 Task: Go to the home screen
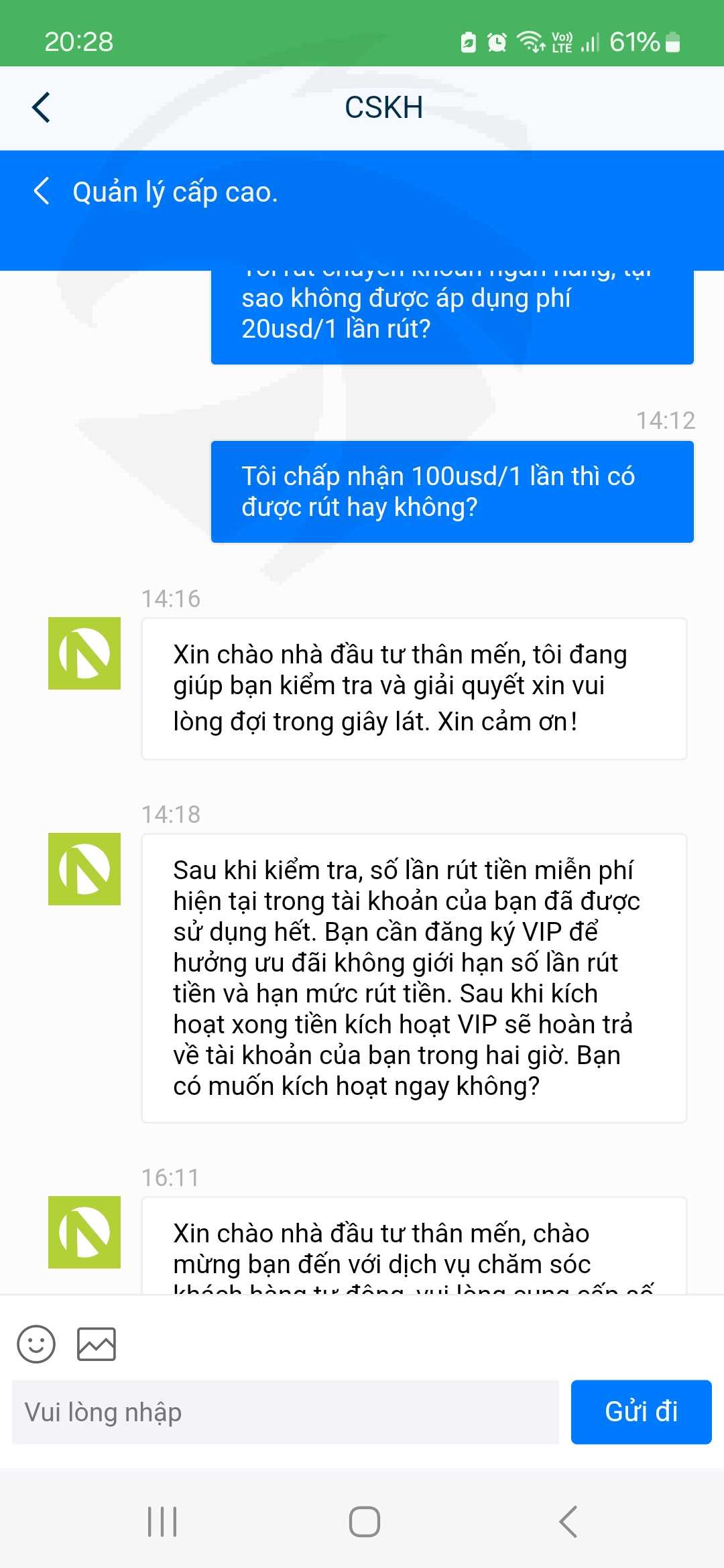point(365,1521)
